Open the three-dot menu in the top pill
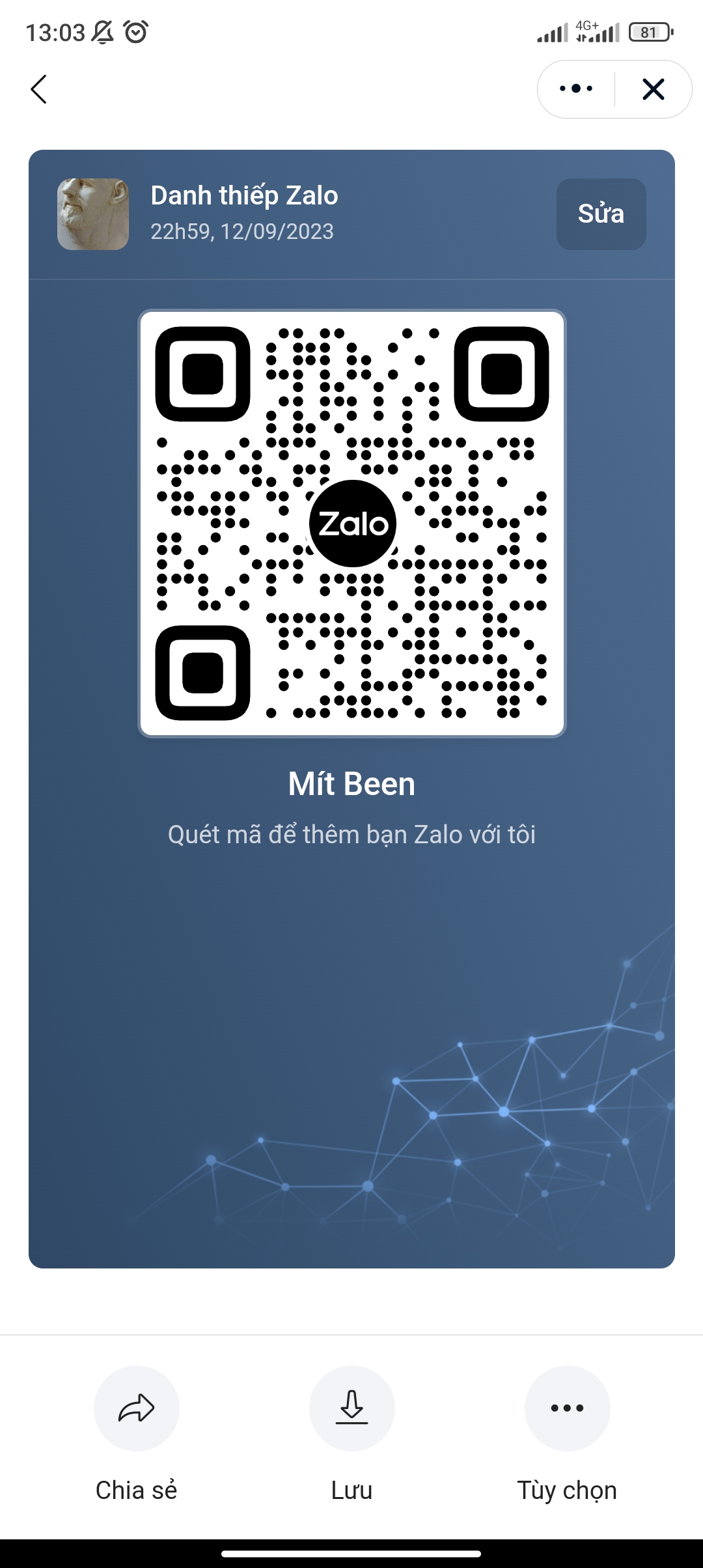703x1568 pixels. [576, 89]
